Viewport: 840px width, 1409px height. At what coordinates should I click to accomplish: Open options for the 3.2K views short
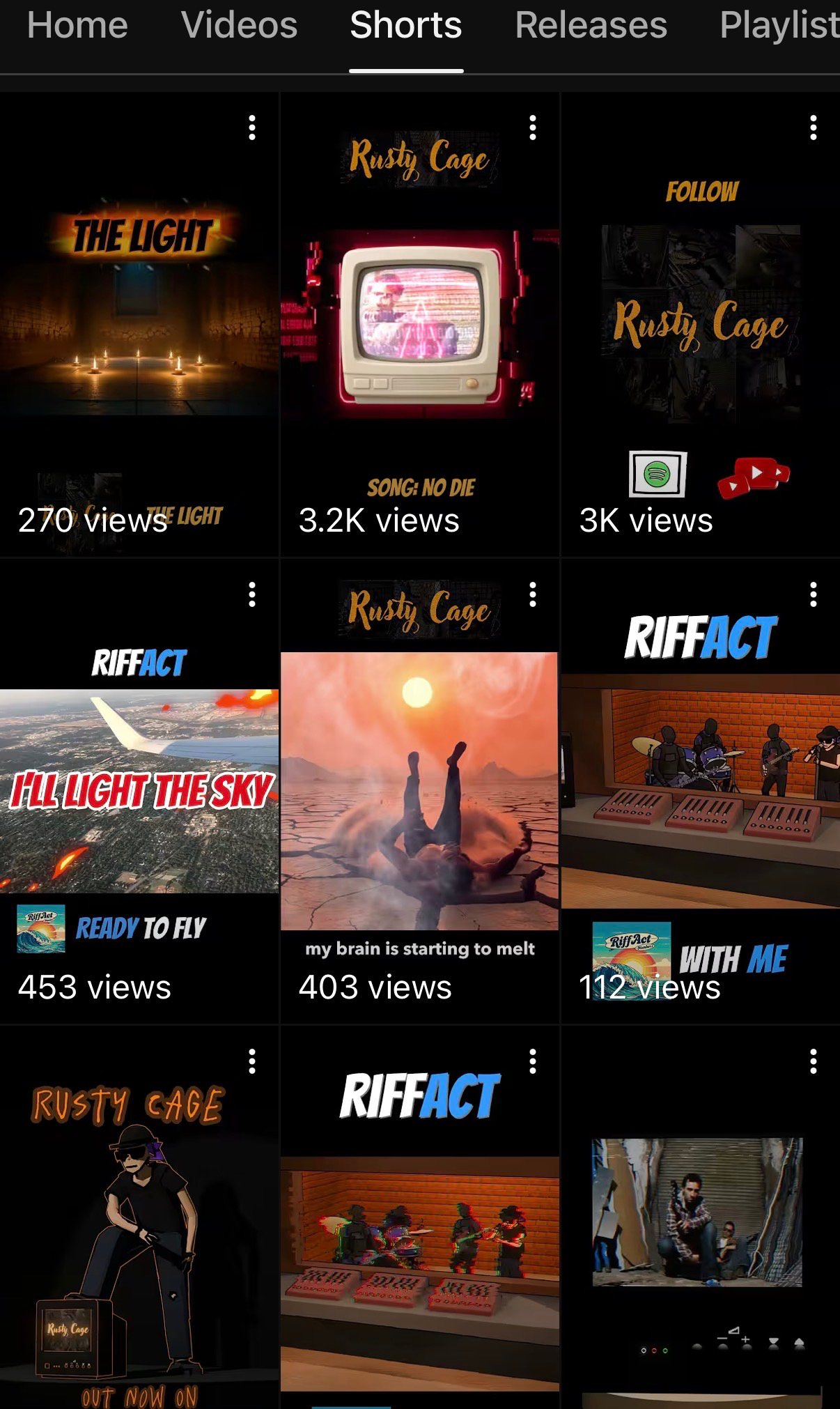[x=533, y=128]
